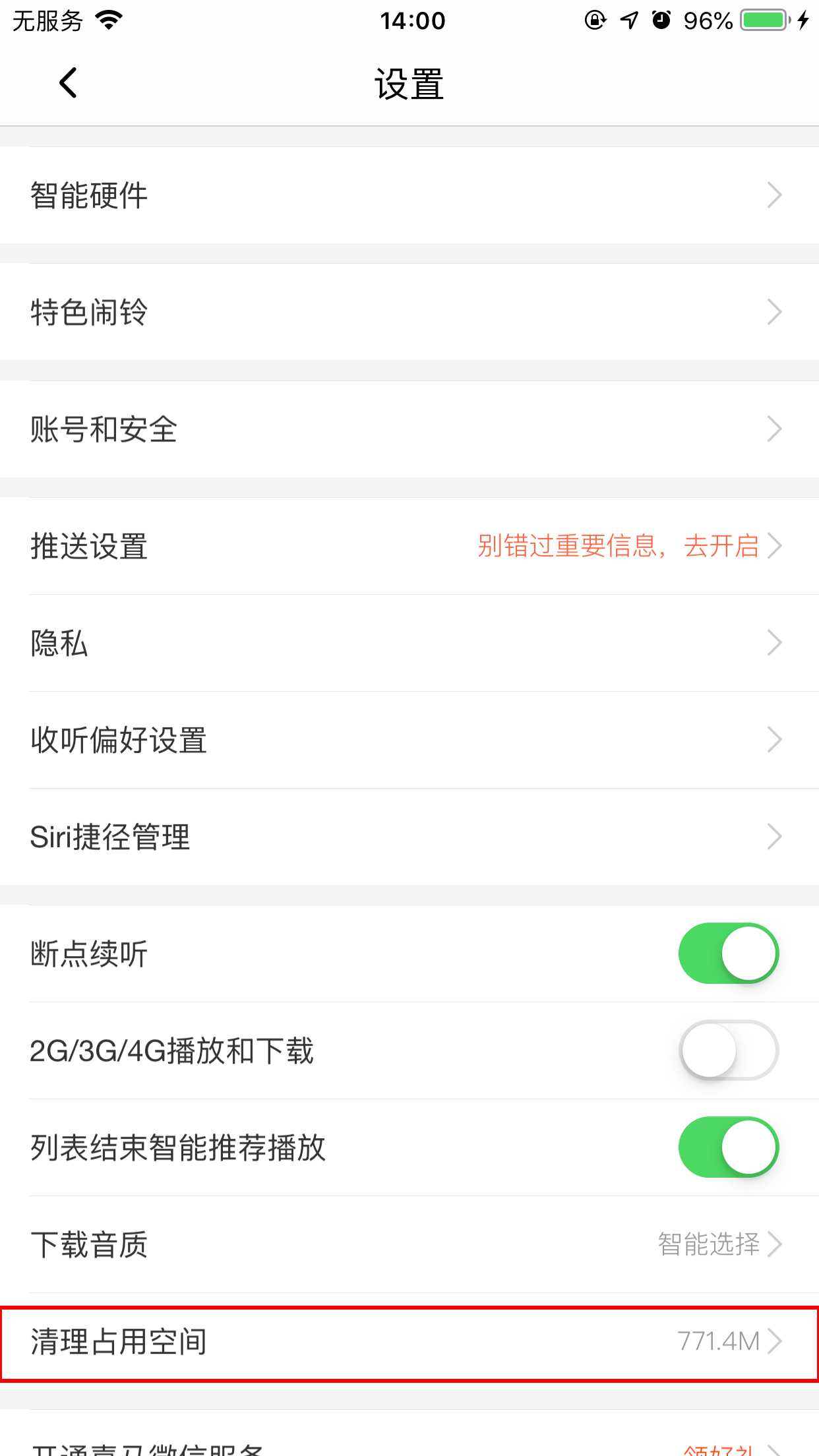
Task: Open 隐私 via its chevron
Action: click(x=775, y=642)
